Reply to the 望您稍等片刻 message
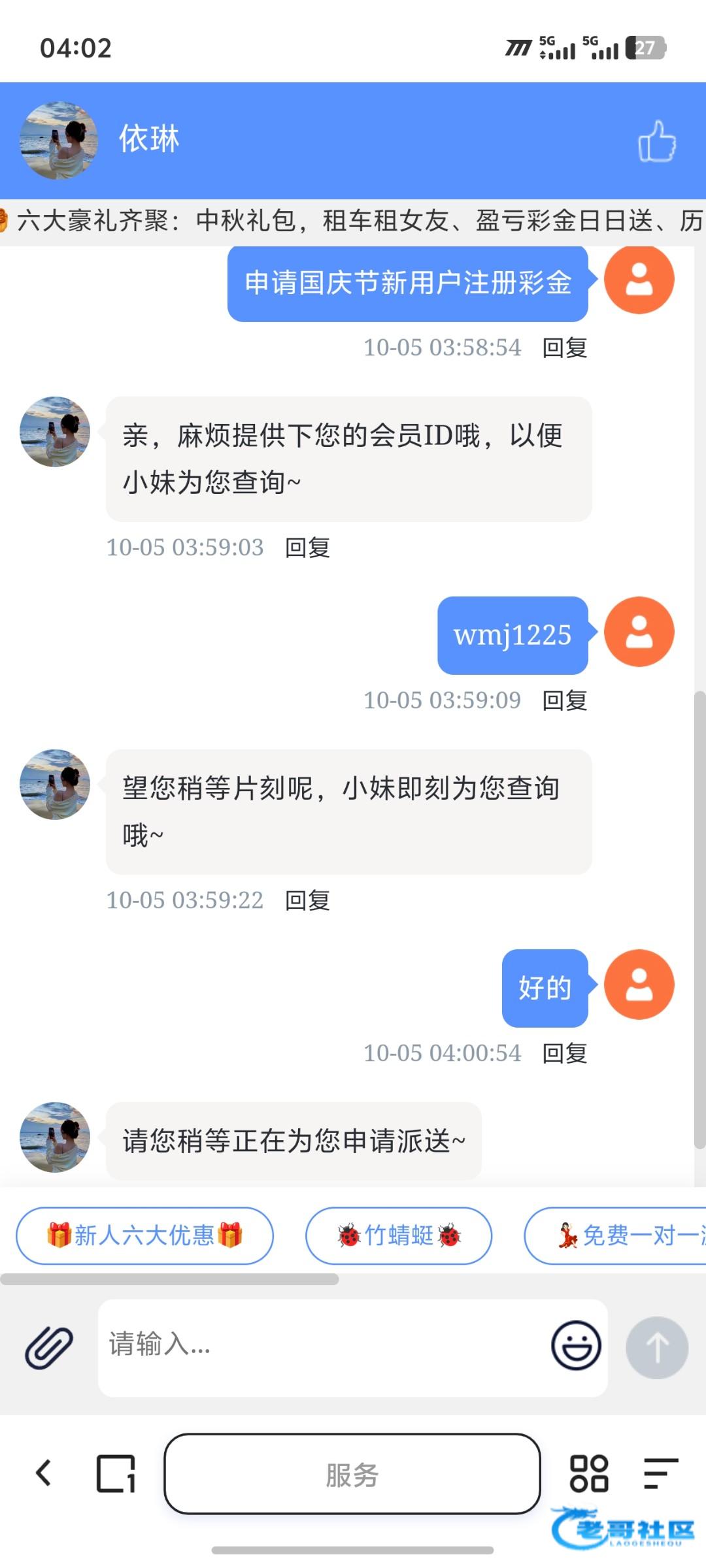Image resolution: width=706 pixels, height=1568 pixels. pos(307,900)
